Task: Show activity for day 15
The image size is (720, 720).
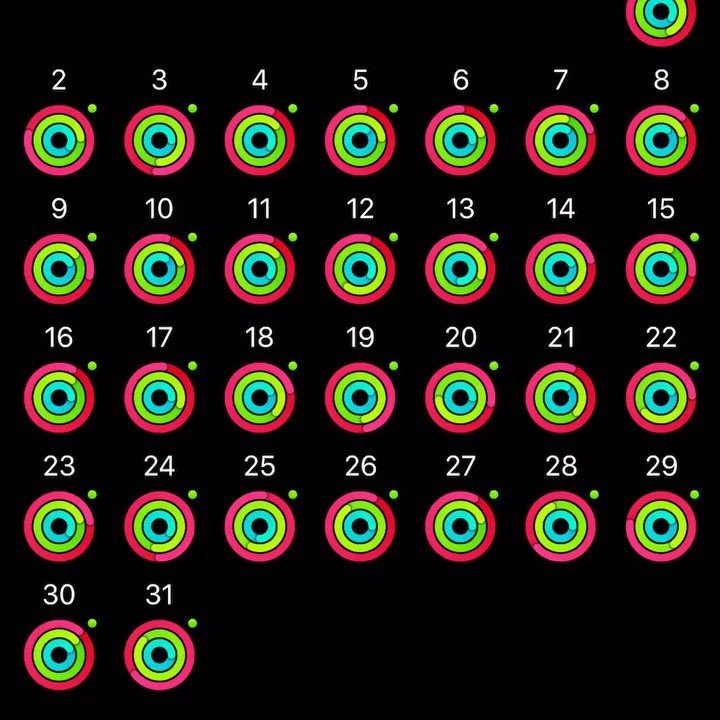Action: 661,269
